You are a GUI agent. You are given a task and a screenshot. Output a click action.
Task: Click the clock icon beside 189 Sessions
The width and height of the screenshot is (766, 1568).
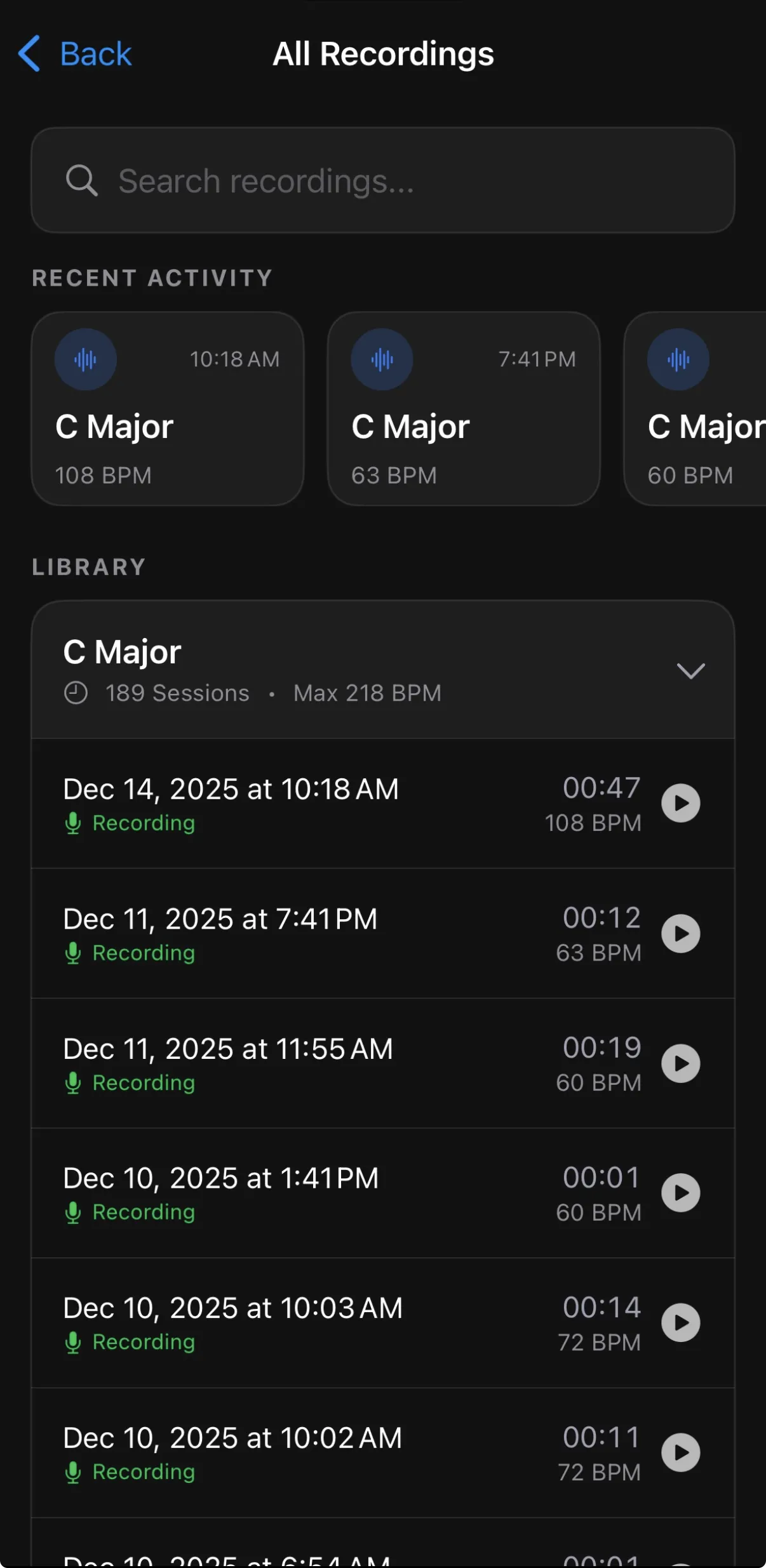tap(76, 693)
